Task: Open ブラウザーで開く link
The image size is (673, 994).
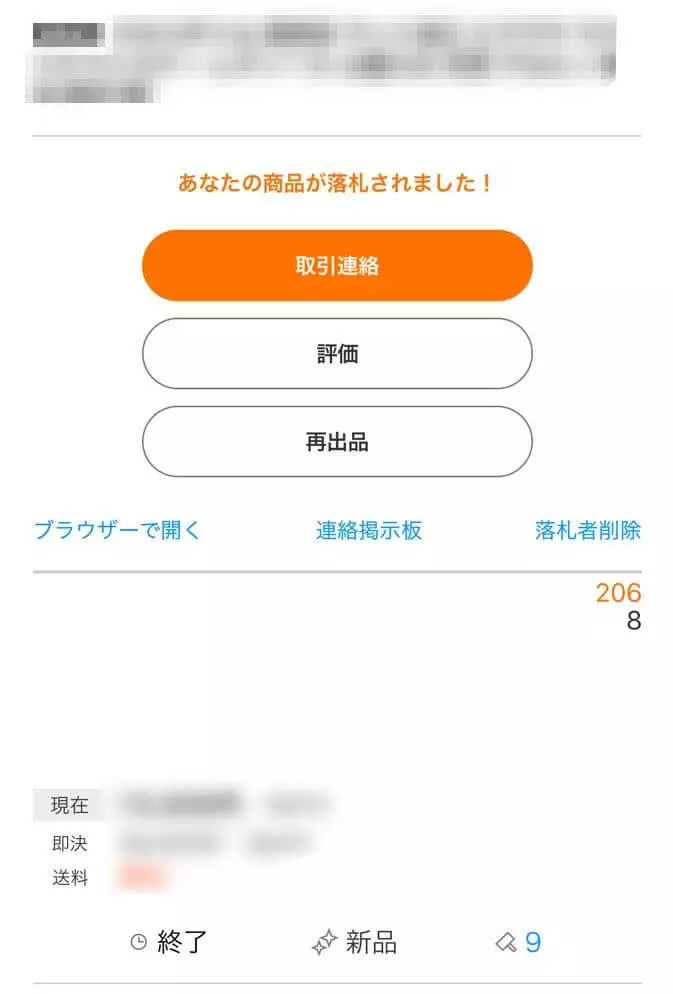Action: click(x=118, y=530)
